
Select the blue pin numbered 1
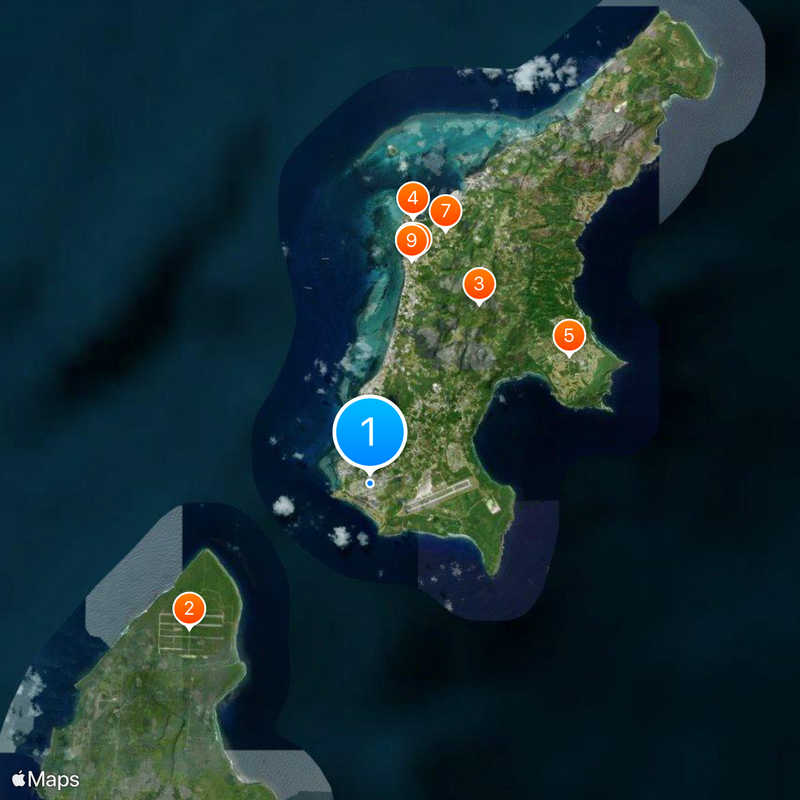[369, 433]
